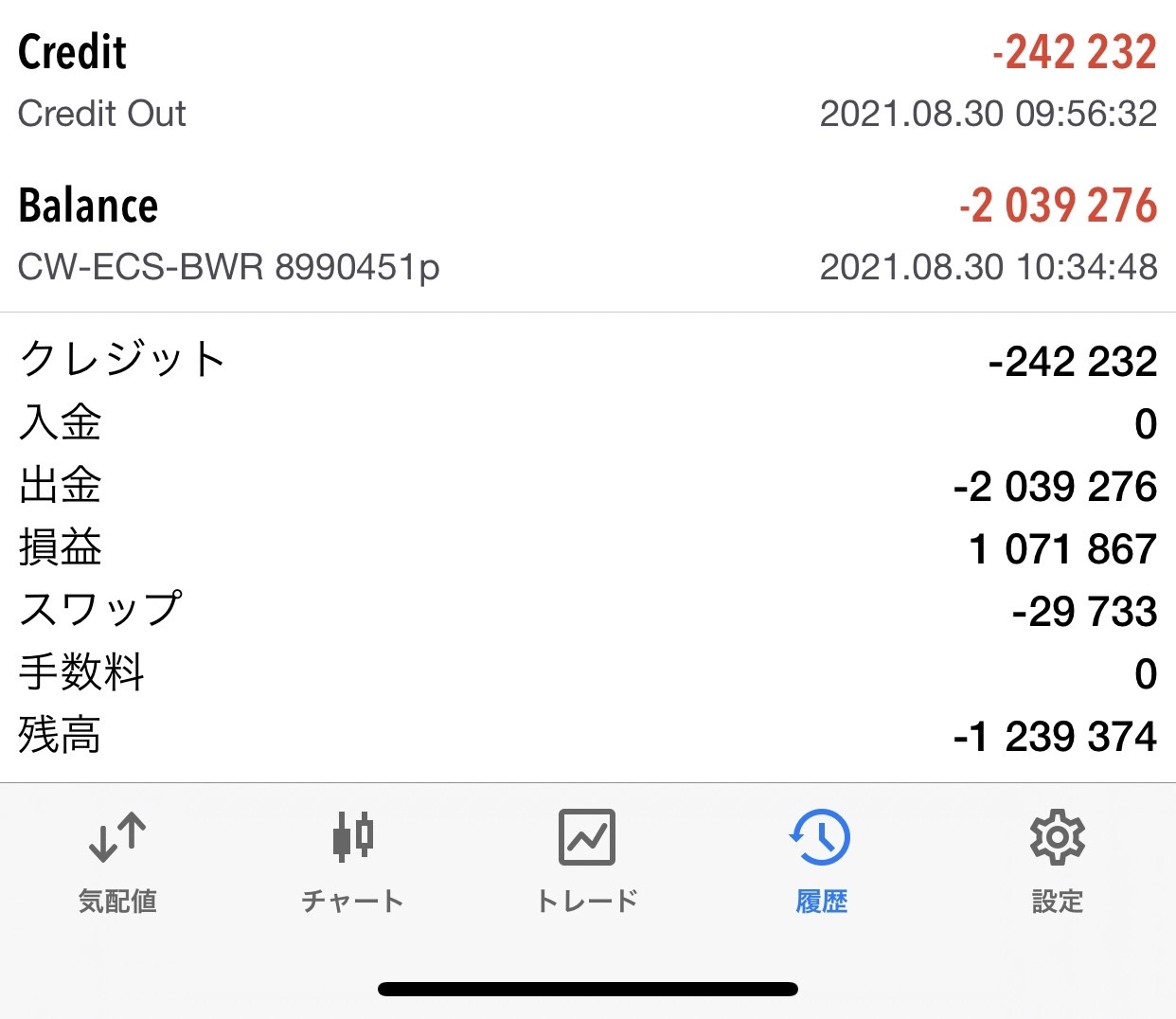Image resolution: width=1176 pixels, height=1019 pixels.
Task: Open the 設定 settings tab
Action: [1057, 860]
